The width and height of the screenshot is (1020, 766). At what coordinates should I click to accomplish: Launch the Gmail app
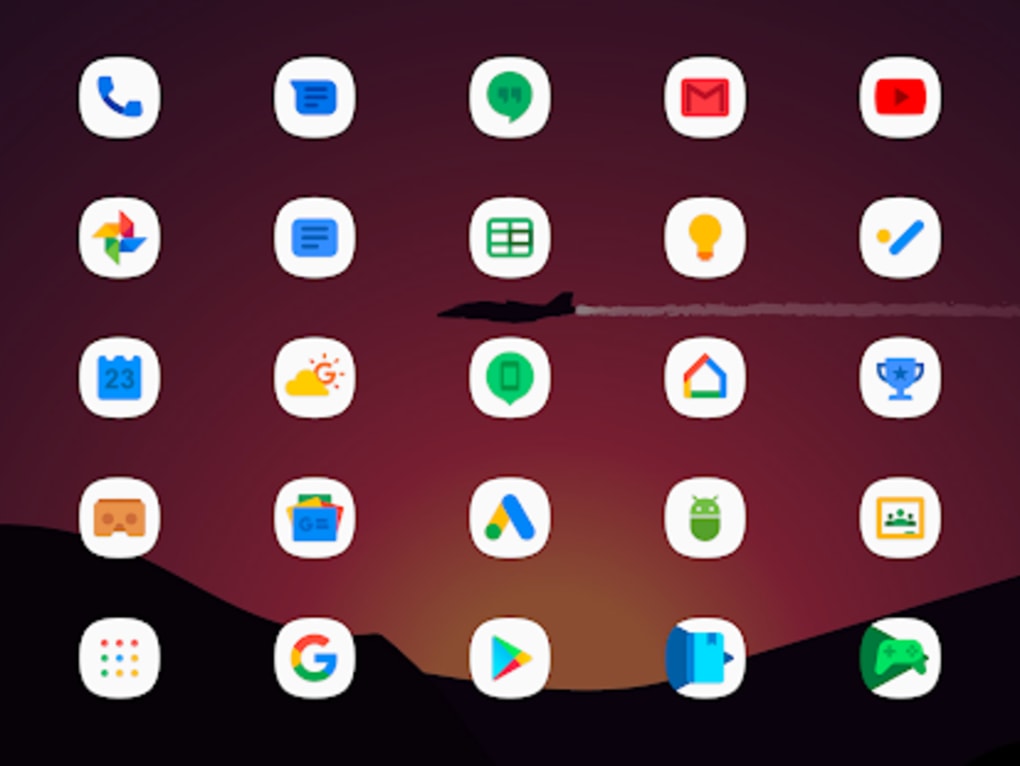[705, 98]
